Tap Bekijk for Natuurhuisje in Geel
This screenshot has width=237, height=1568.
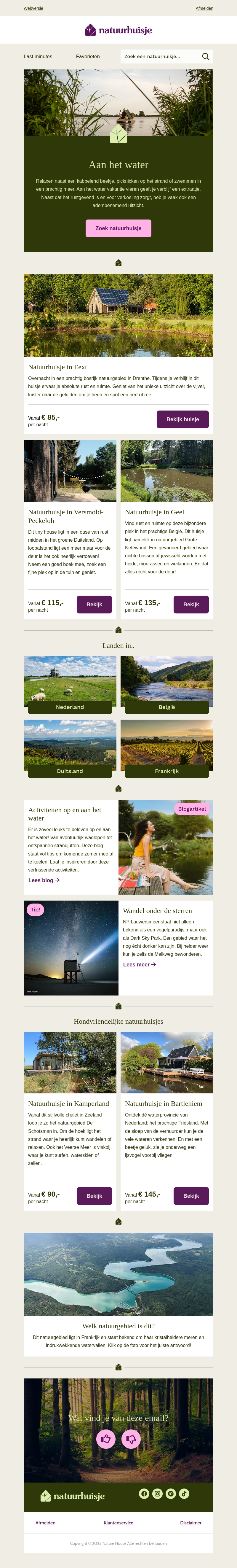191,605
